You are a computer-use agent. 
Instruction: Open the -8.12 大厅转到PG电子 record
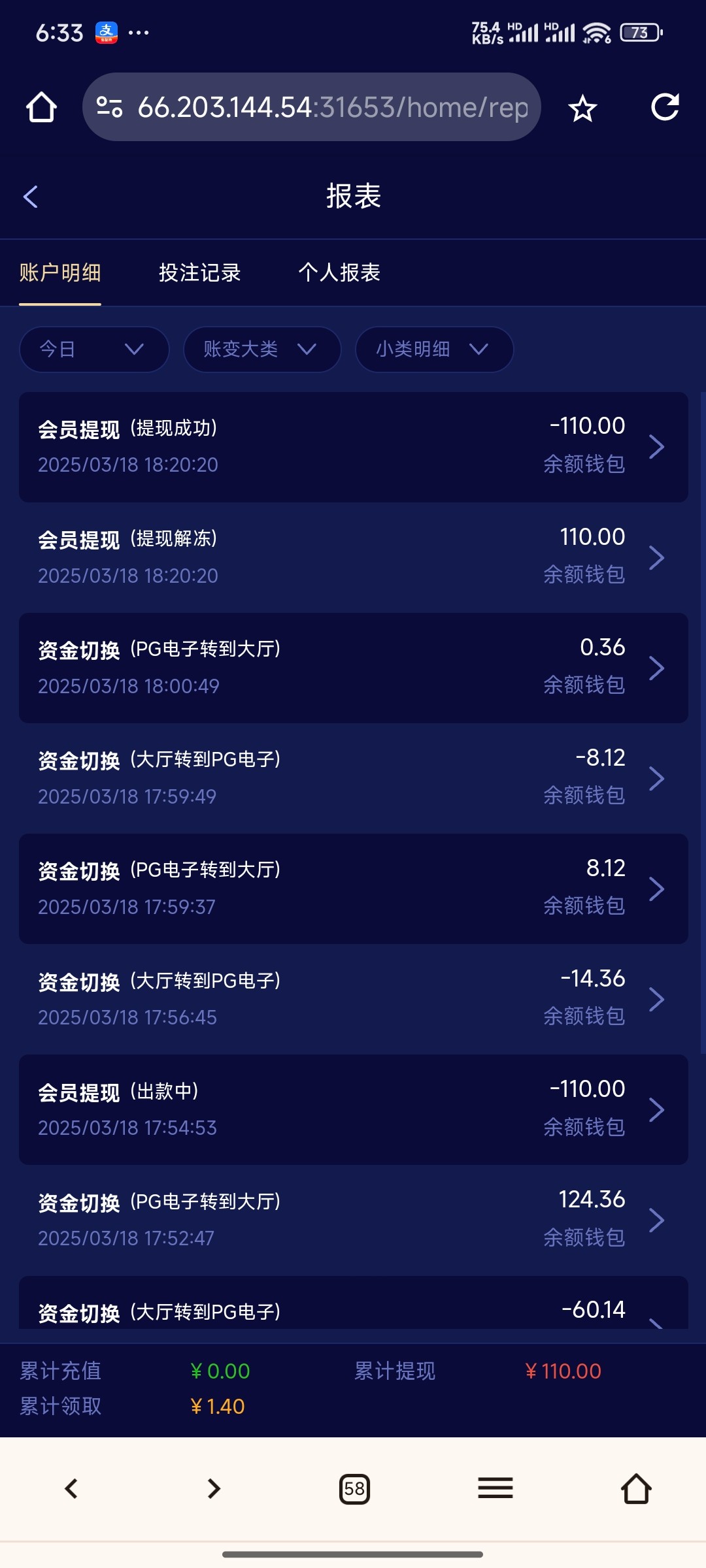click(x=353, y=778)
